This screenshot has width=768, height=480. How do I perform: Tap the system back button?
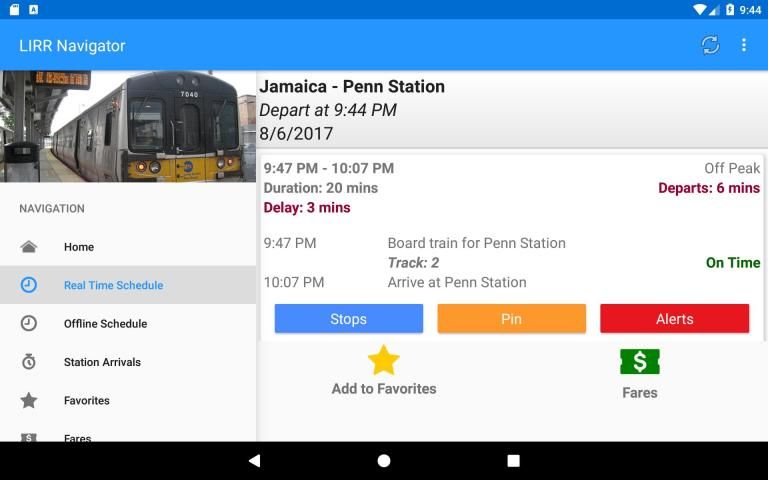click(x=254, y=461)
